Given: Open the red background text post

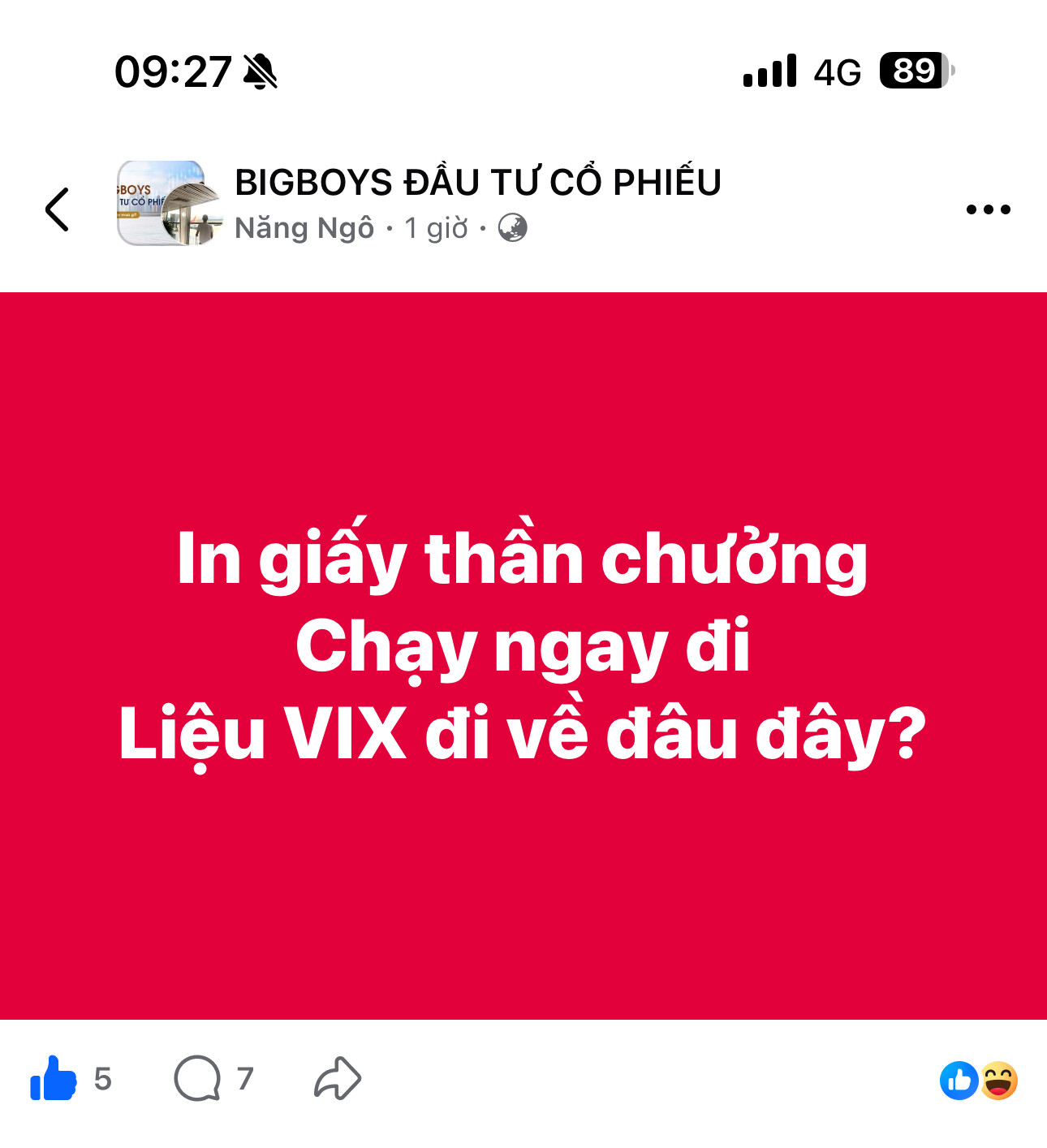Looking at the screenshot, I should pos(523,654).
